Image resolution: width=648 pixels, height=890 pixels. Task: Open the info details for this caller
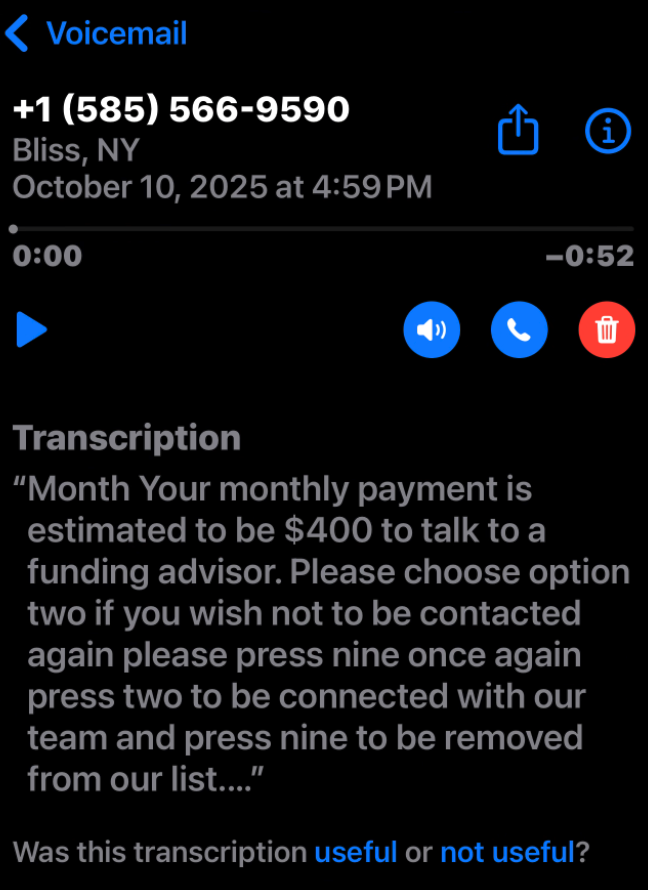click(607, 131)
